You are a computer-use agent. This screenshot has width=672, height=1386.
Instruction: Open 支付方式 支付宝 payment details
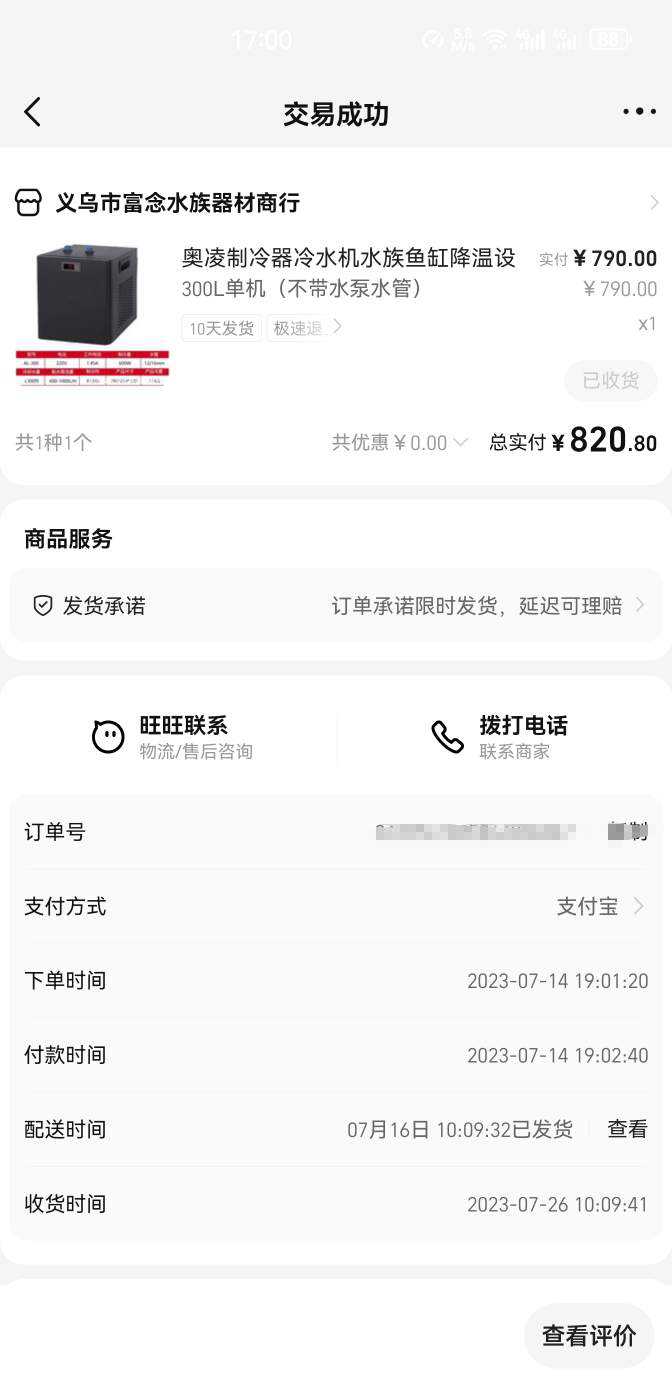coord(600,907)
